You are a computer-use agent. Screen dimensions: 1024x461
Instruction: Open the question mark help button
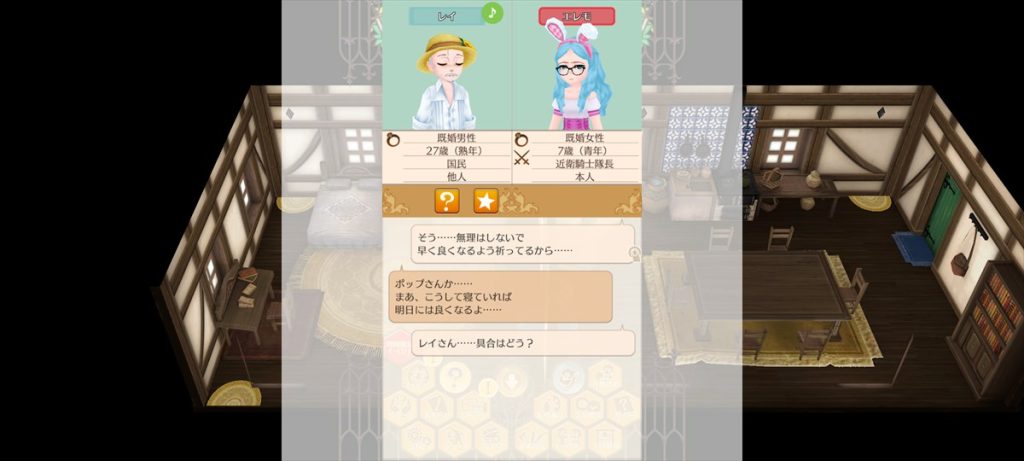coord(447,201)
